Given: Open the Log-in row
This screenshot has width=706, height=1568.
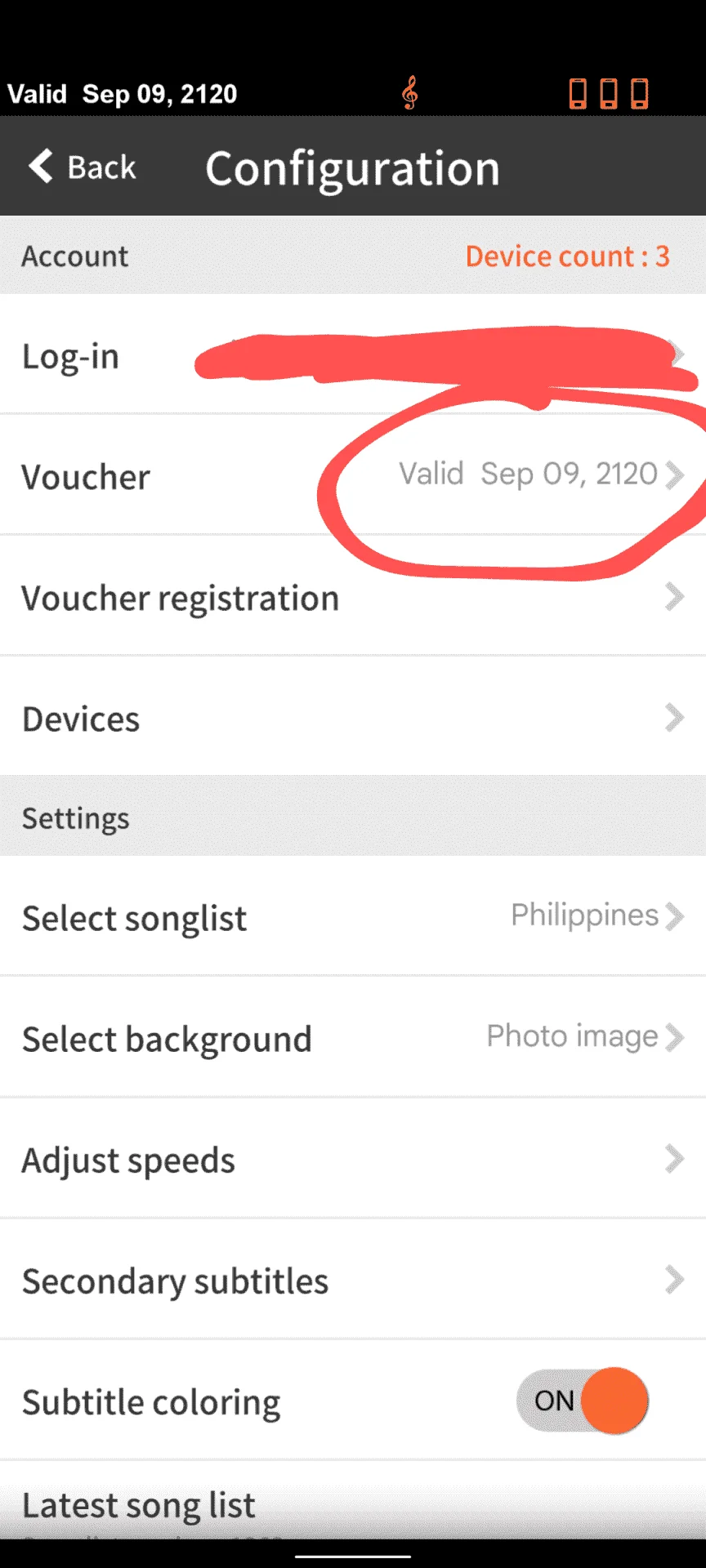Looking at the screenshot, I should [353, 354].
